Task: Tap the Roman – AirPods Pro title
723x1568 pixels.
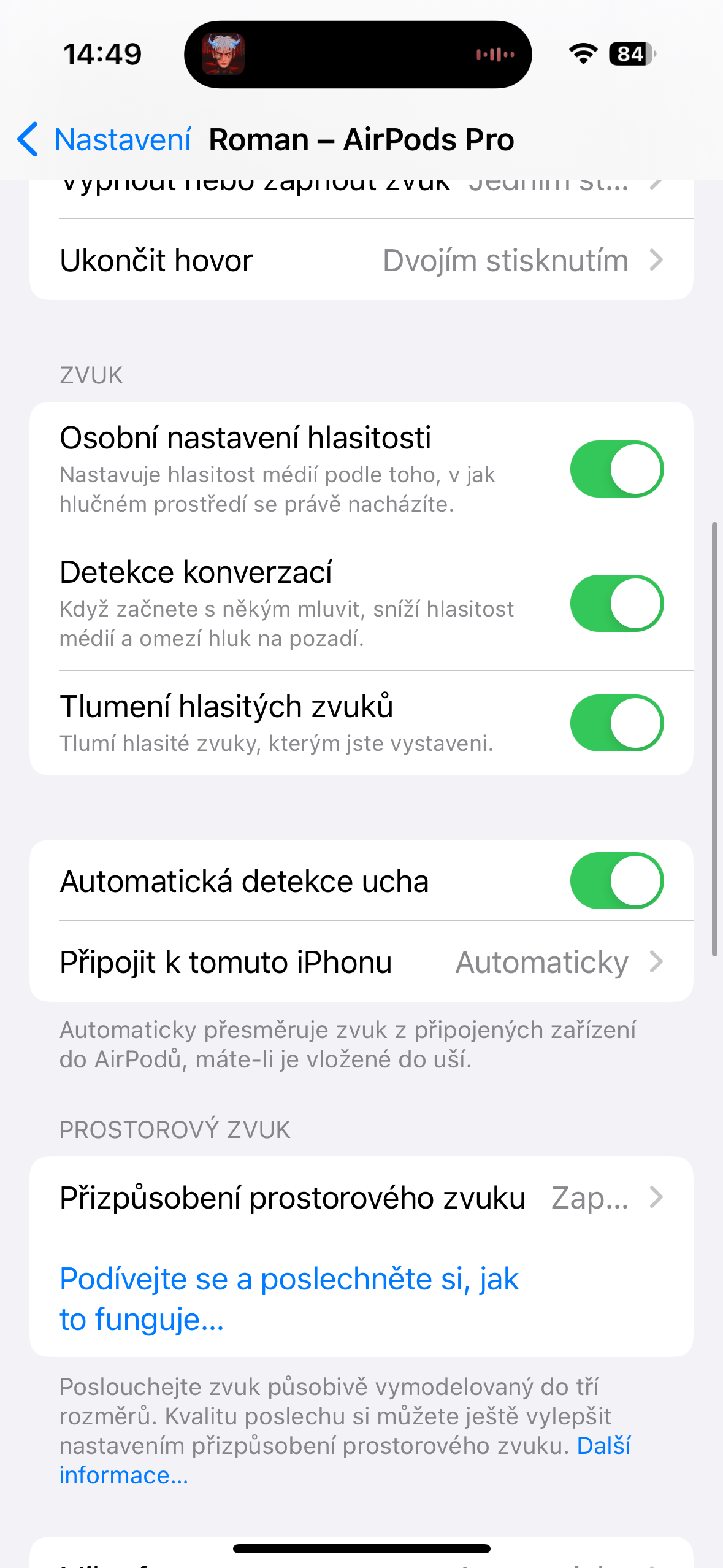Action: (362, 140)
